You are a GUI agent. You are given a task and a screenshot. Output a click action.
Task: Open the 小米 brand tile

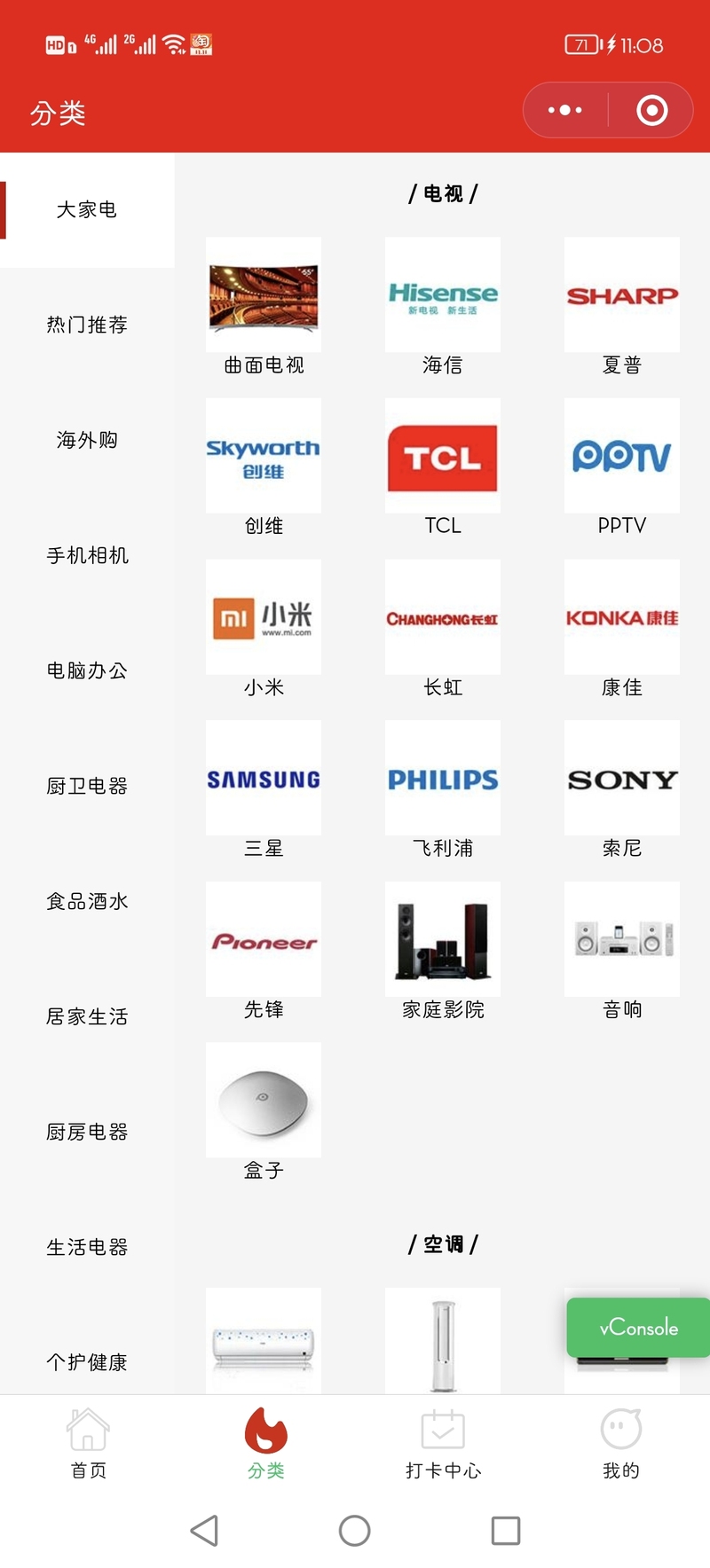(264, 630)
